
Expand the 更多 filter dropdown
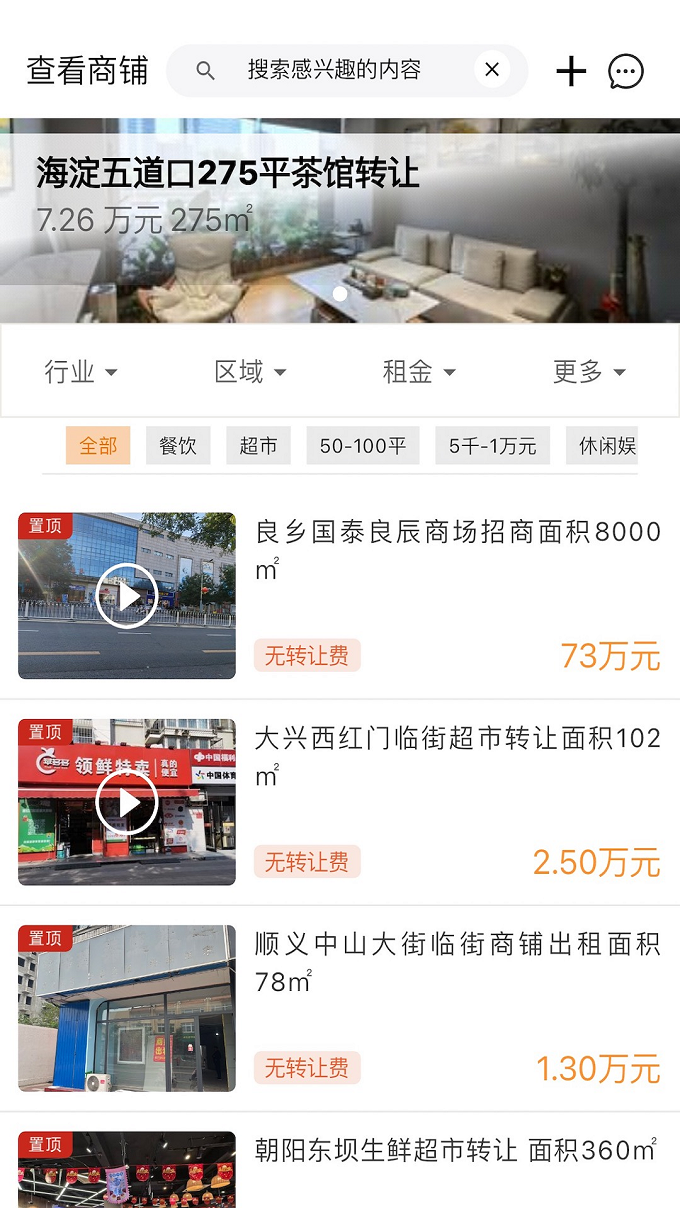[589, 372]
